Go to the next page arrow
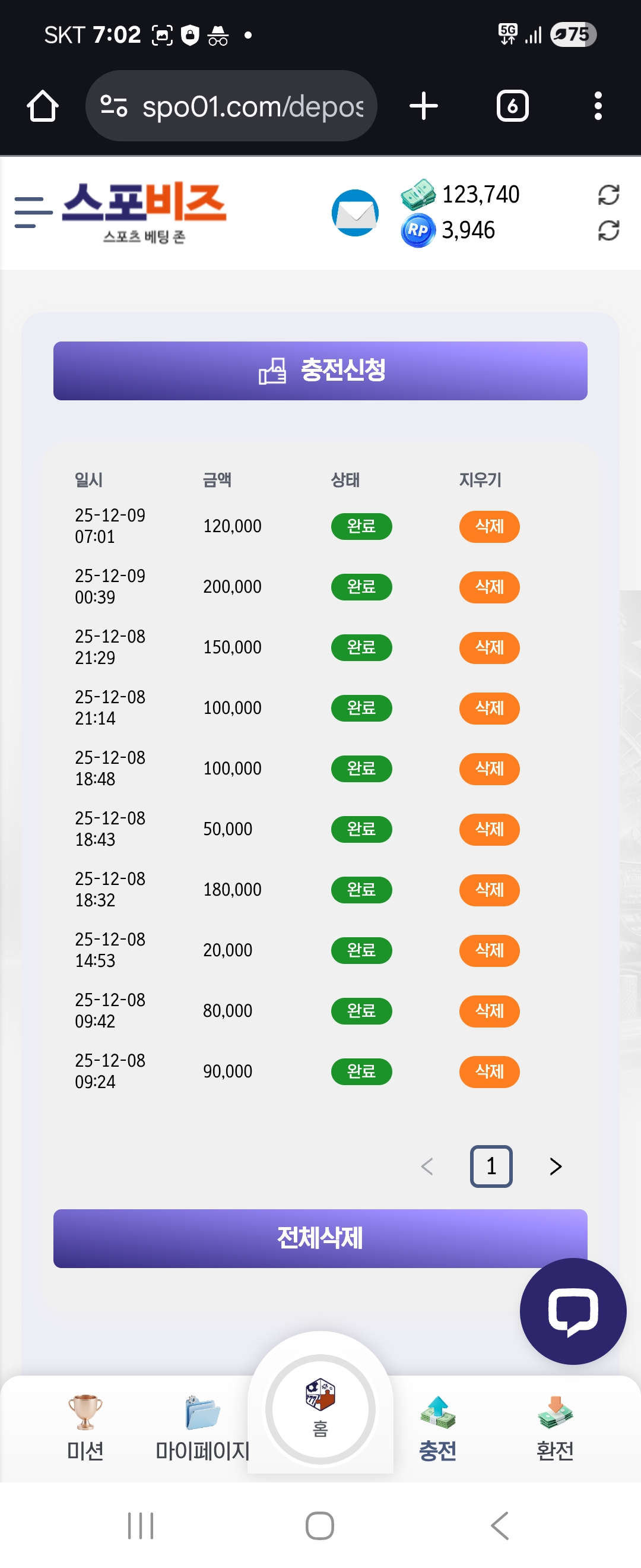The height and width of the screenshot is (1568, 641). pyautogui.click(x=554, y=1166)
